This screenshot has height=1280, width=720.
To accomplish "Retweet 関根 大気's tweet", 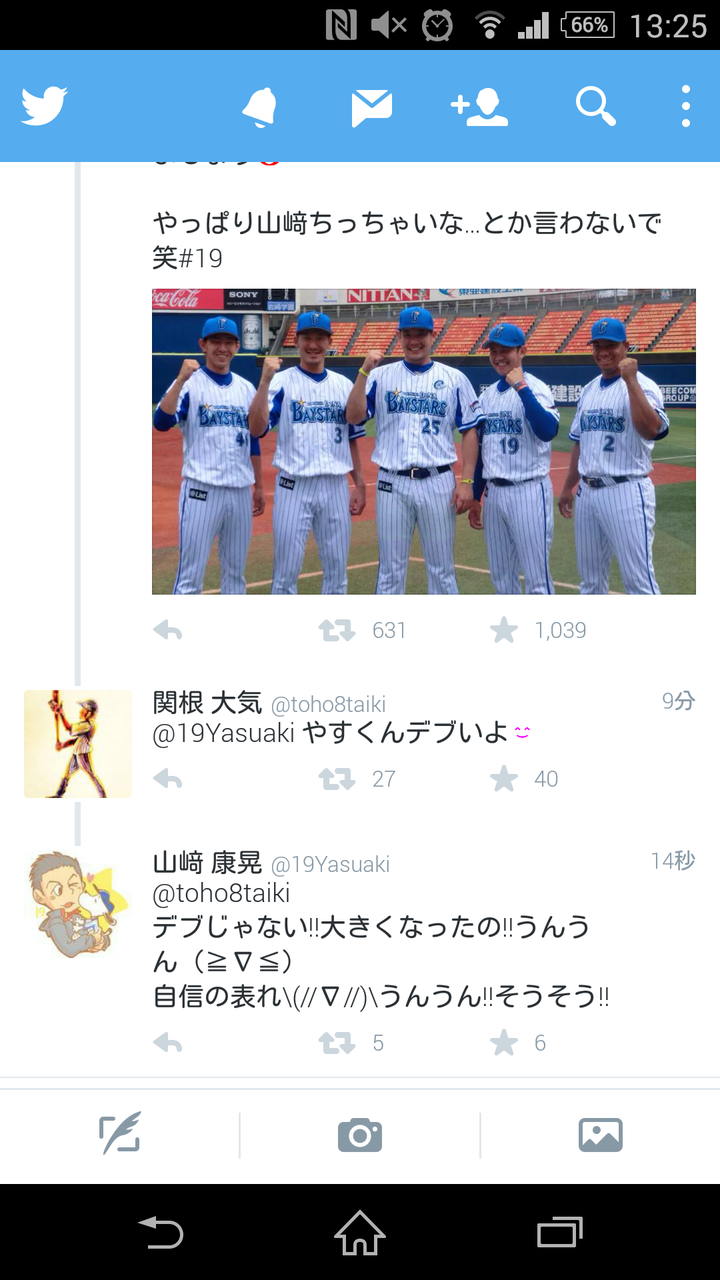I will pos(337,779).
